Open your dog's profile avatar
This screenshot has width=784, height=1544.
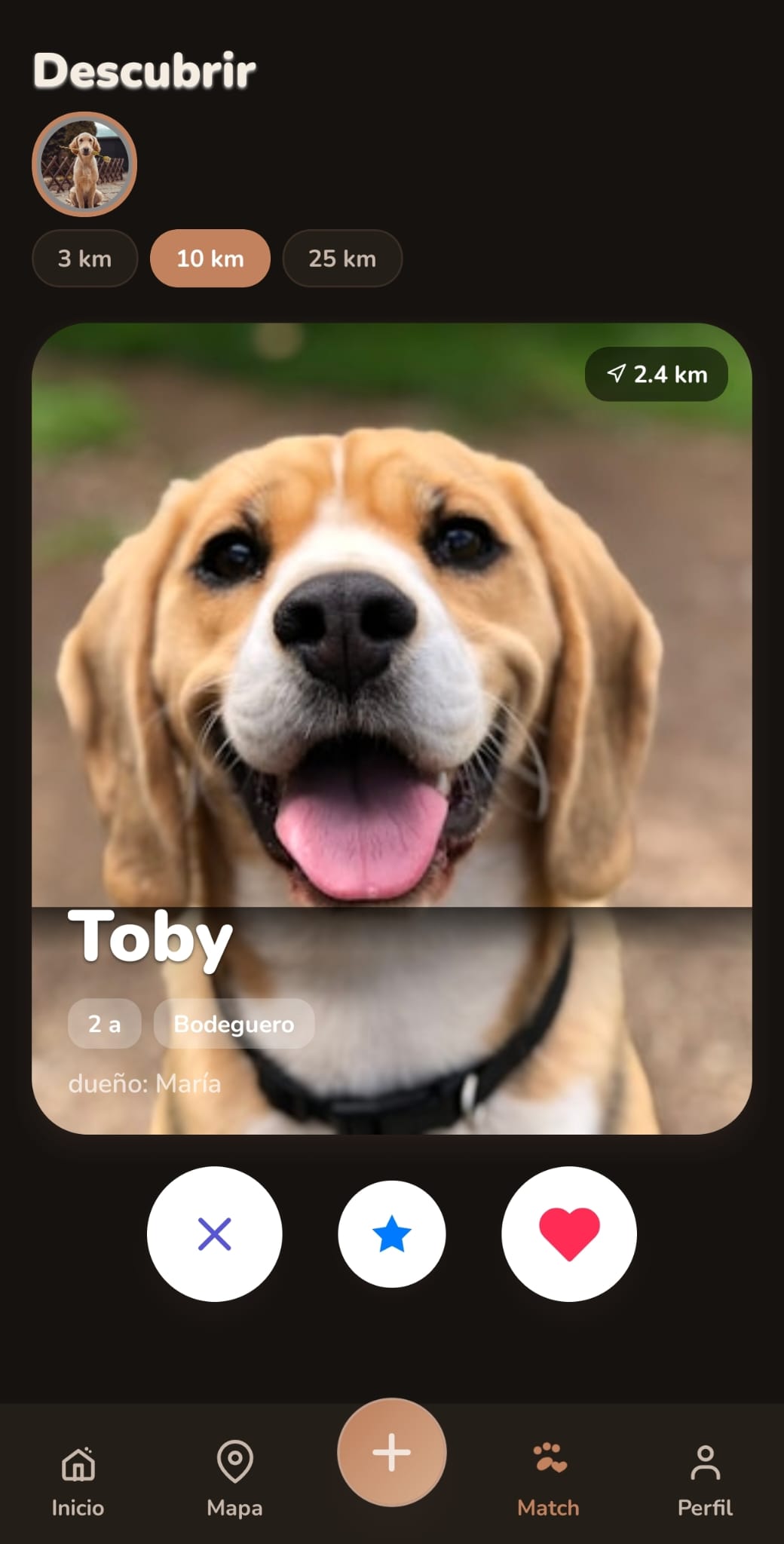tap(84, 164)
